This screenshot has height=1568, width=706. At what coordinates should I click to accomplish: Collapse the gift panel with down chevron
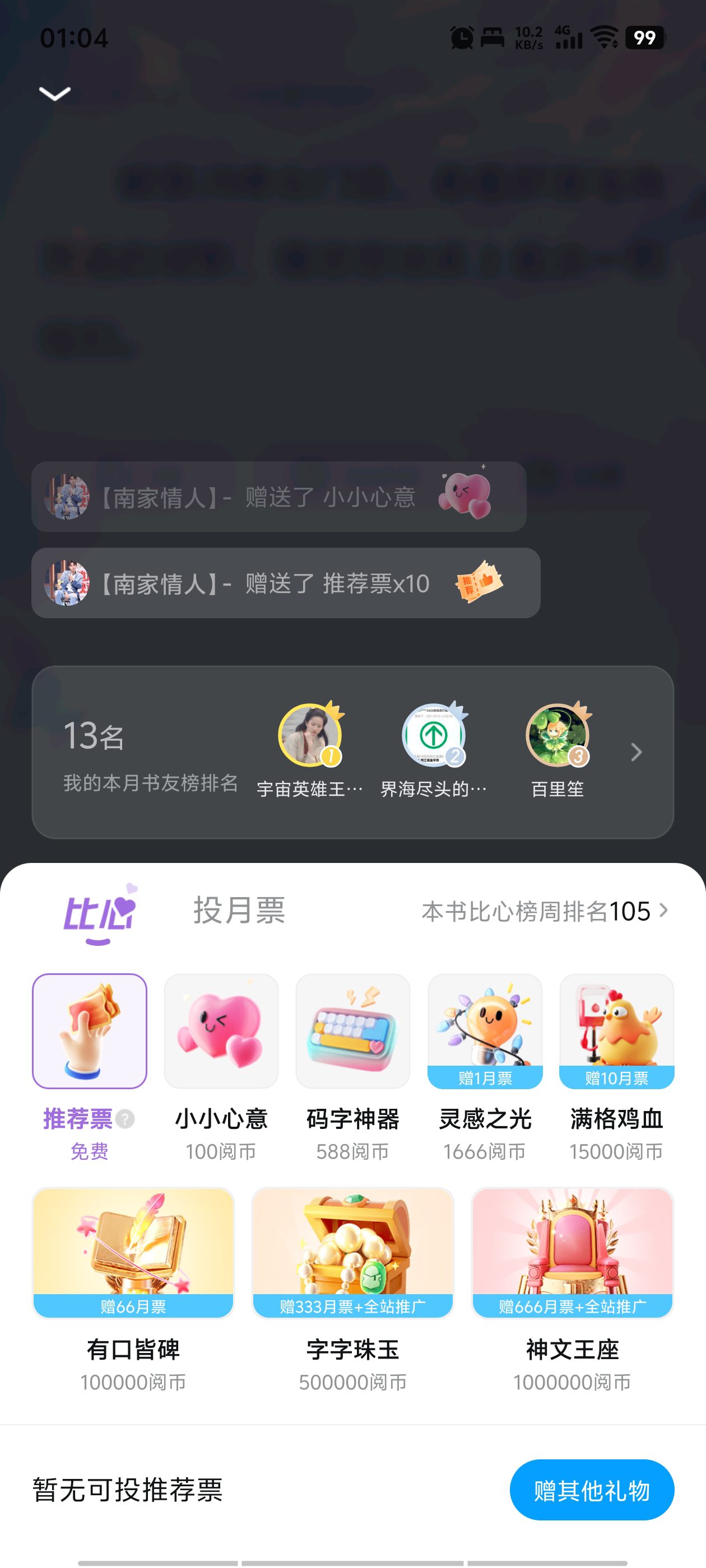pyautogui.click(x=55, y=93)
